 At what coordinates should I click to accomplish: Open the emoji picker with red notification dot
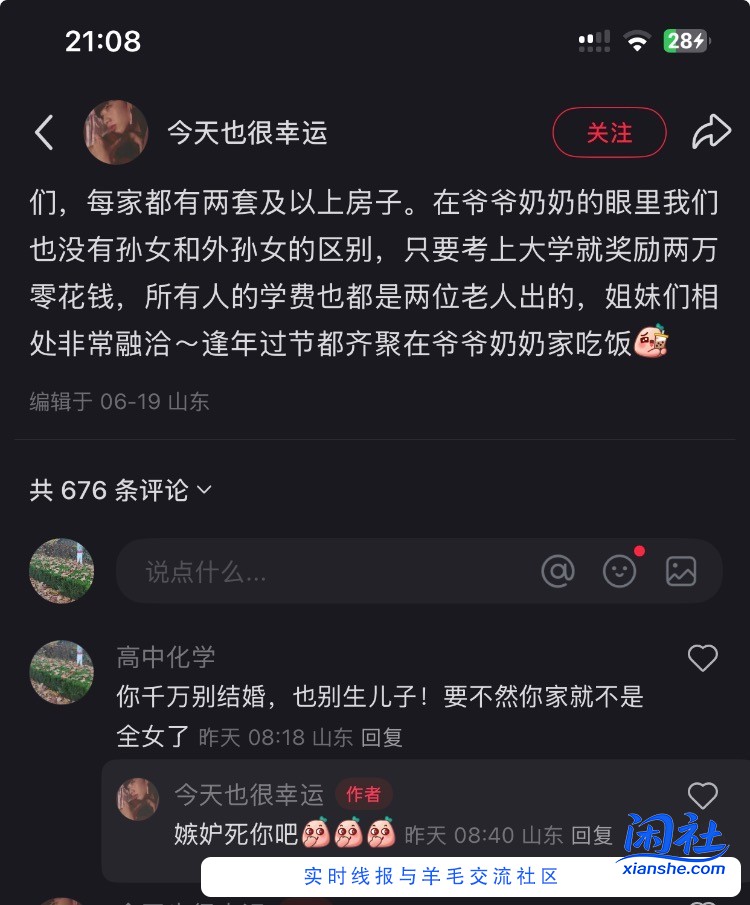620,571
